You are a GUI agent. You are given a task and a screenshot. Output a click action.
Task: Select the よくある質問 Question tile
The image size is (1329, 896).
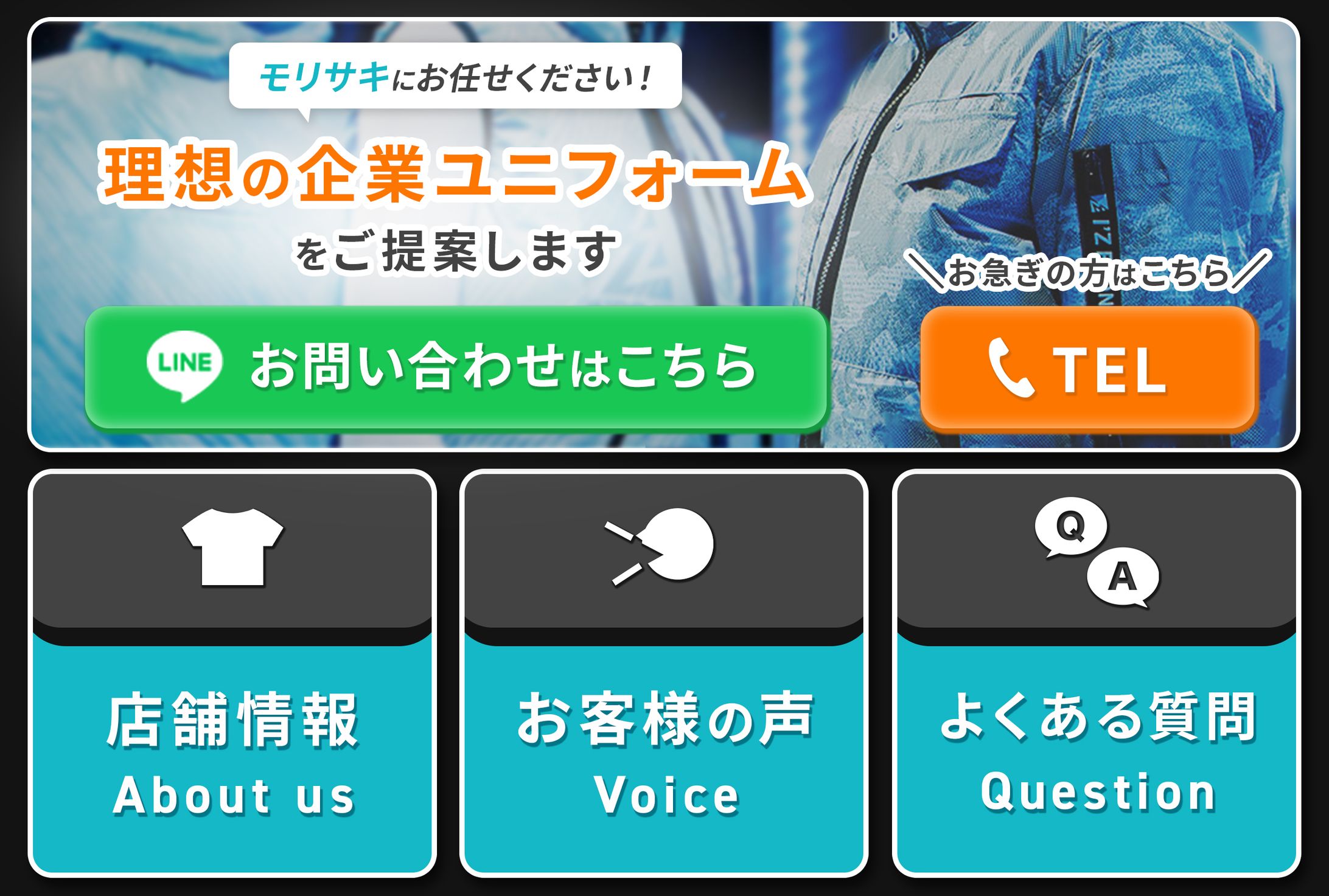click(x=1096, y=674)
